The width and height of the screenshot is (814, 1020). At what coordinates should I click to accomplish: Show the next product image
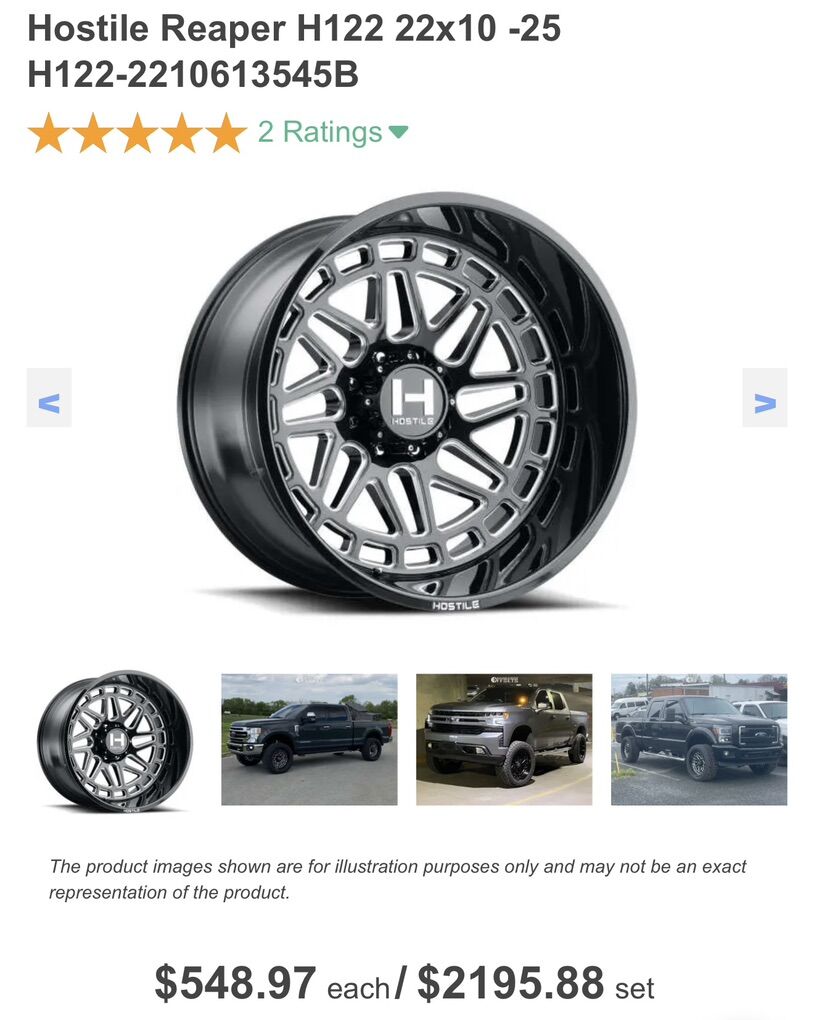click(764, 398)
